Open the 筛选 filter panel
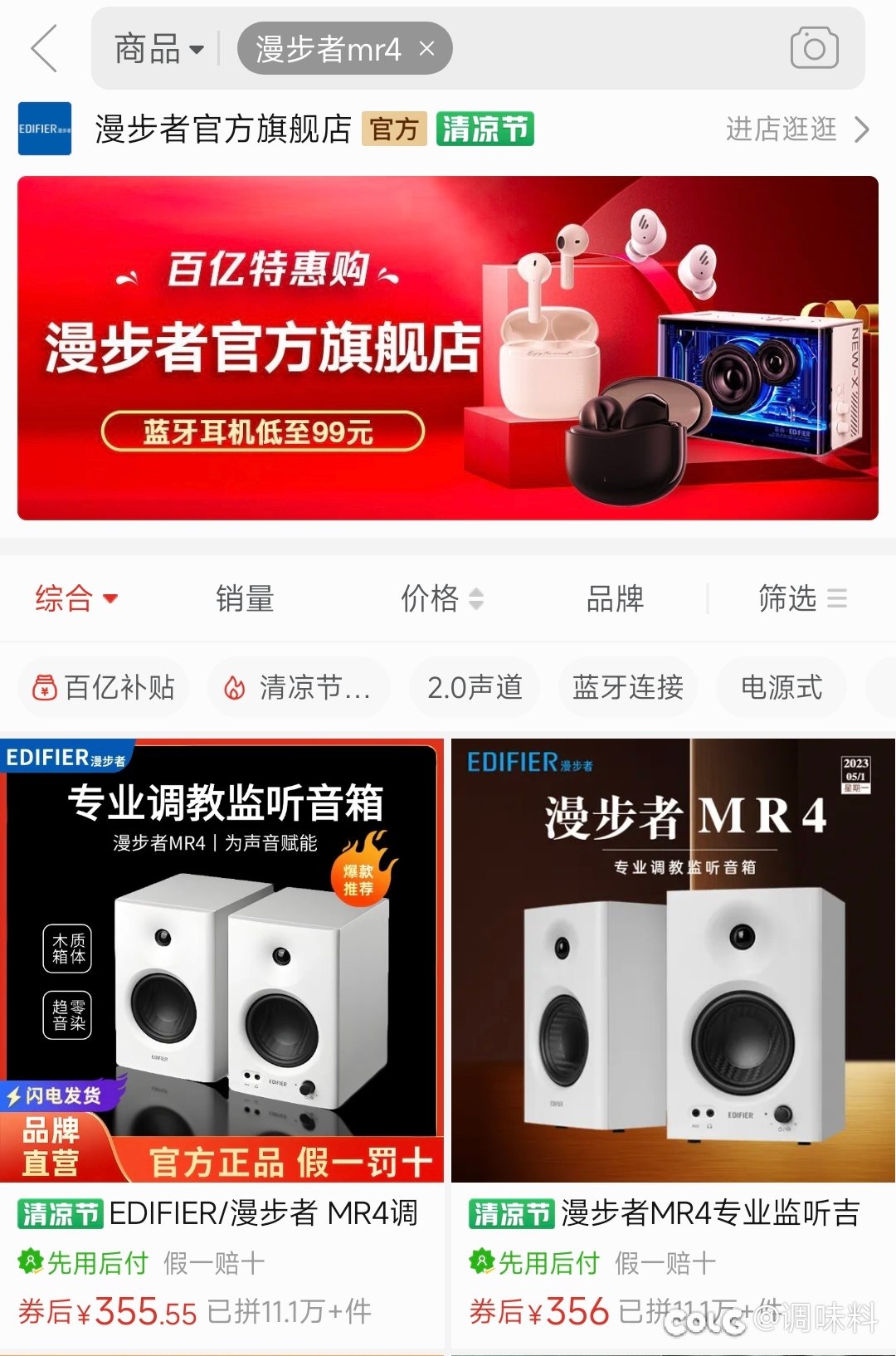896x1356 pixels. (x=801, y=598)
